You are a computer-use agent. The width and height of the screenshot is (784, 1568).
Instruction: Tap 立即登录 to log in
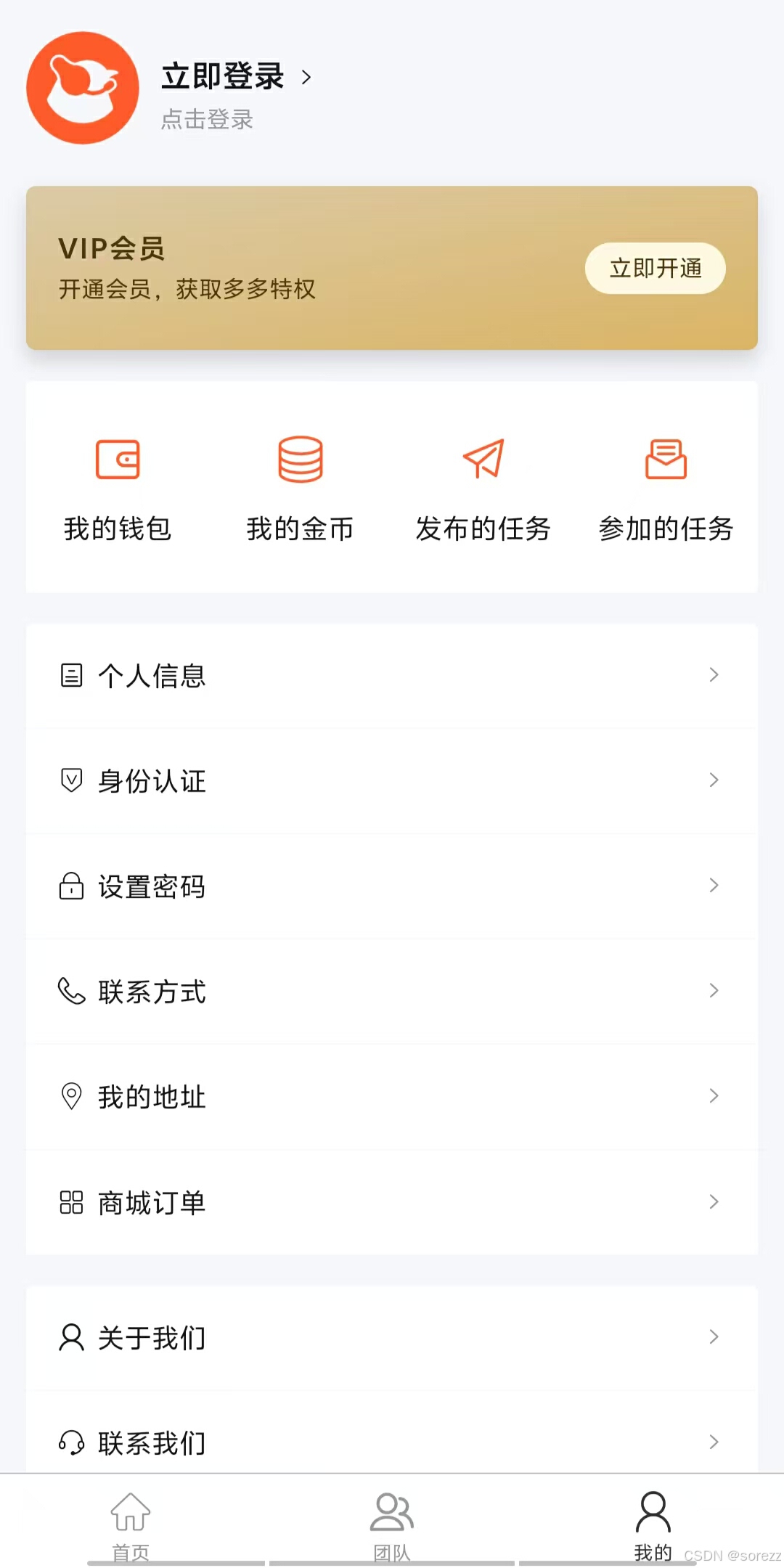point(223,77)
